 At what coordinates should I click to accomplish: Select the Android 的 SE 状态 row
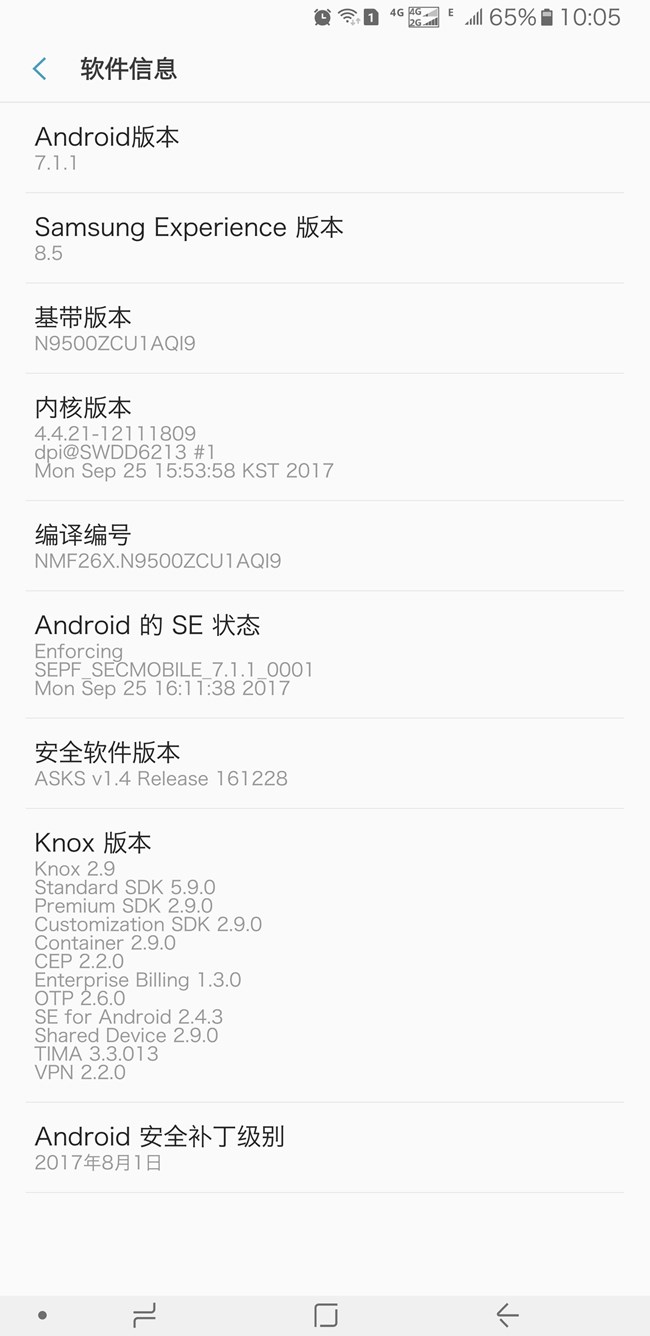pyautogui.click(x=325, y=654)
